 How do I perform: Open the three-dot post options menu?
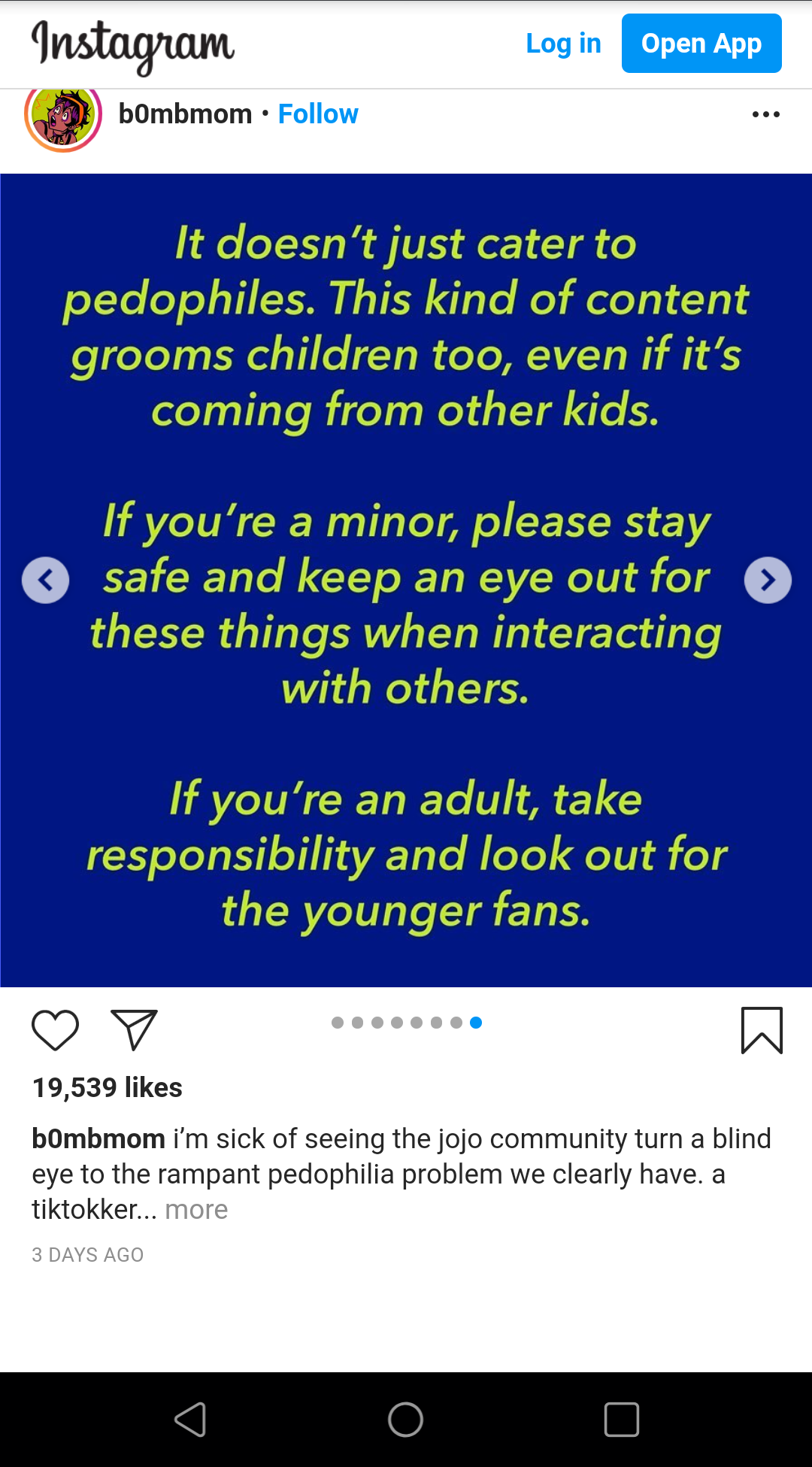coord(765,114)
